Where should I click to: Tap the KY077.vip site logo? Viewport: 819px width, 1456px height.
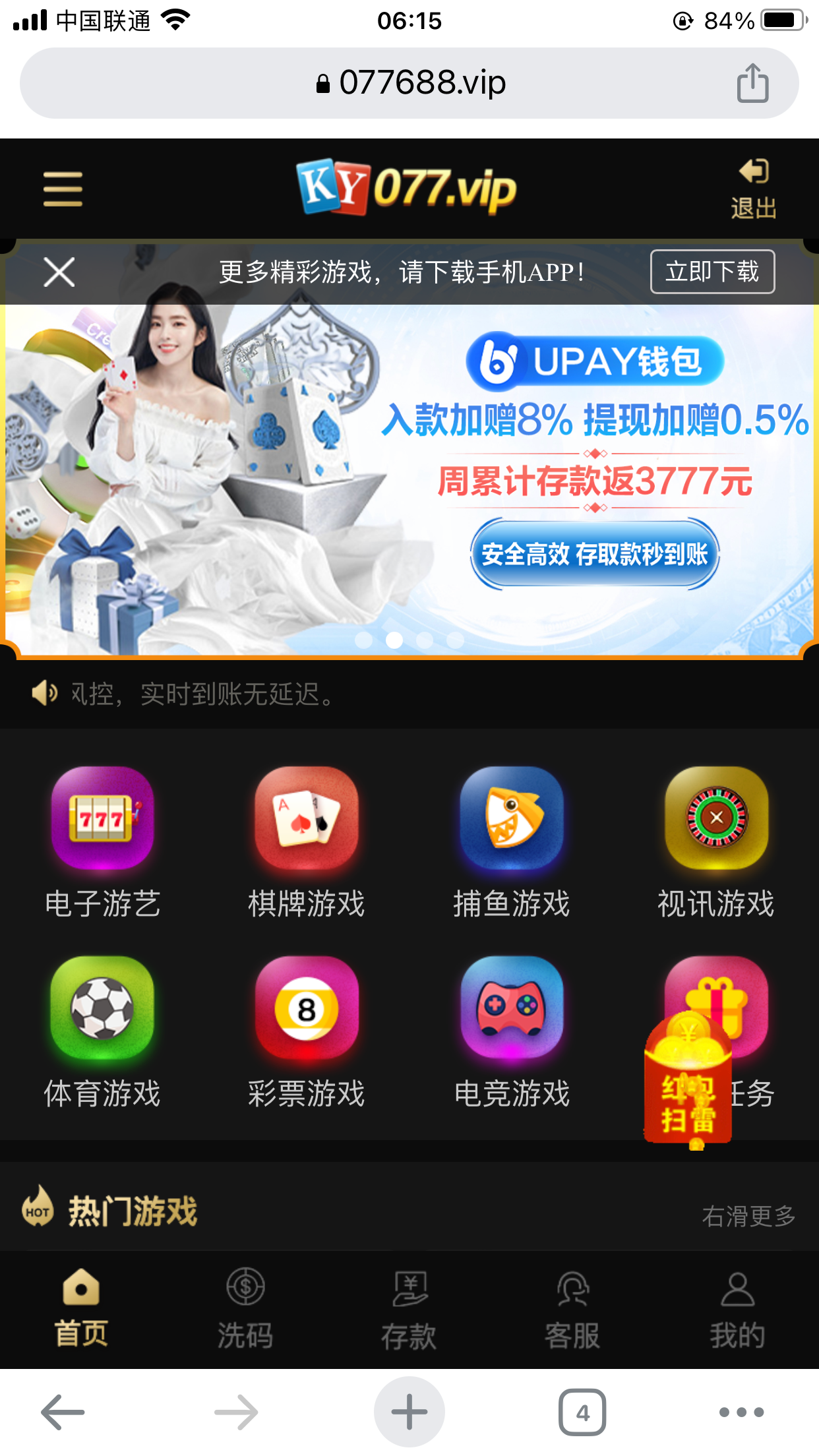(x=406, y=189)
